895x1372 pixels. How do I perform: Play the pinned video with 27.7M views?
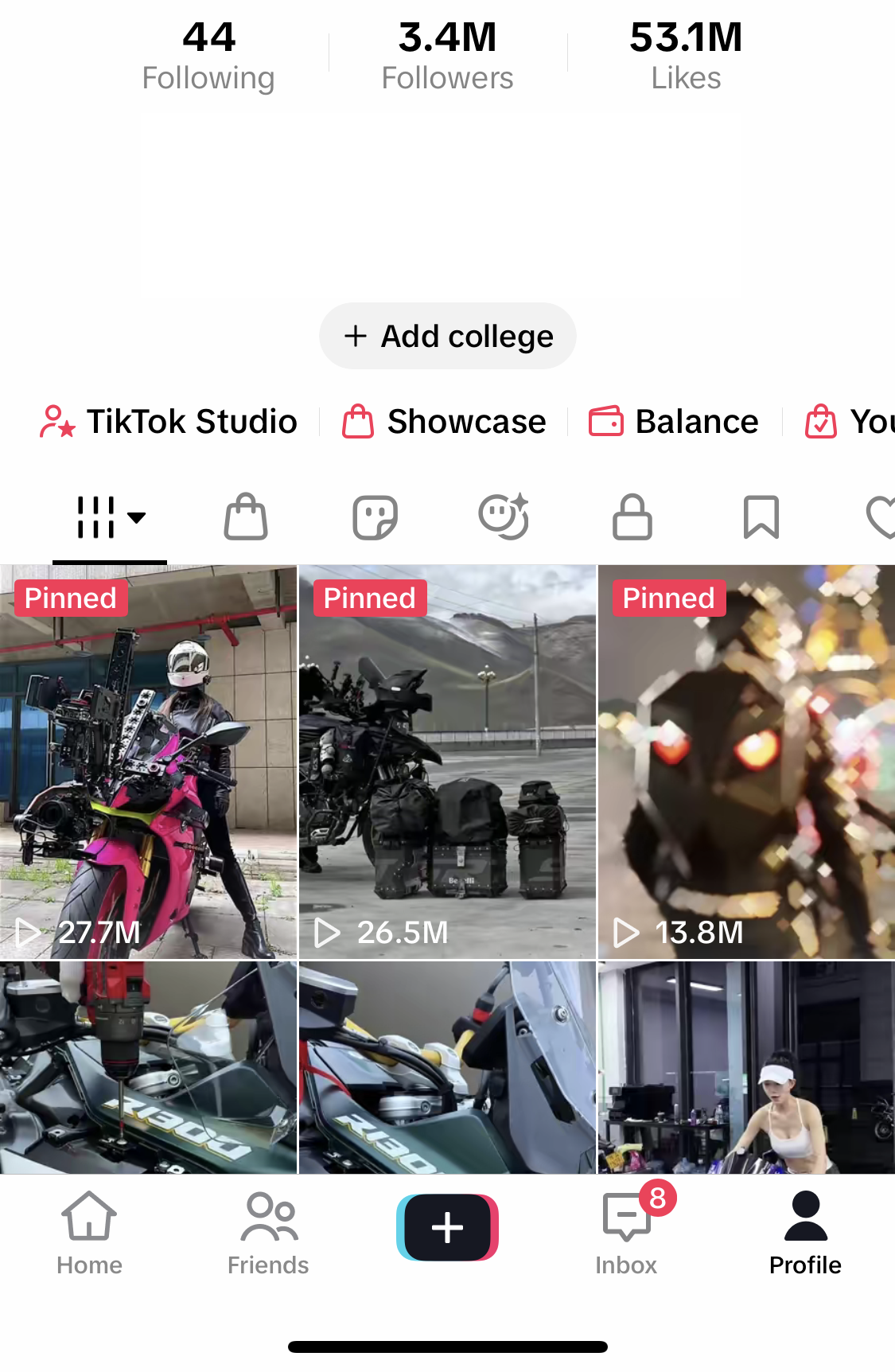click(148, 762)
